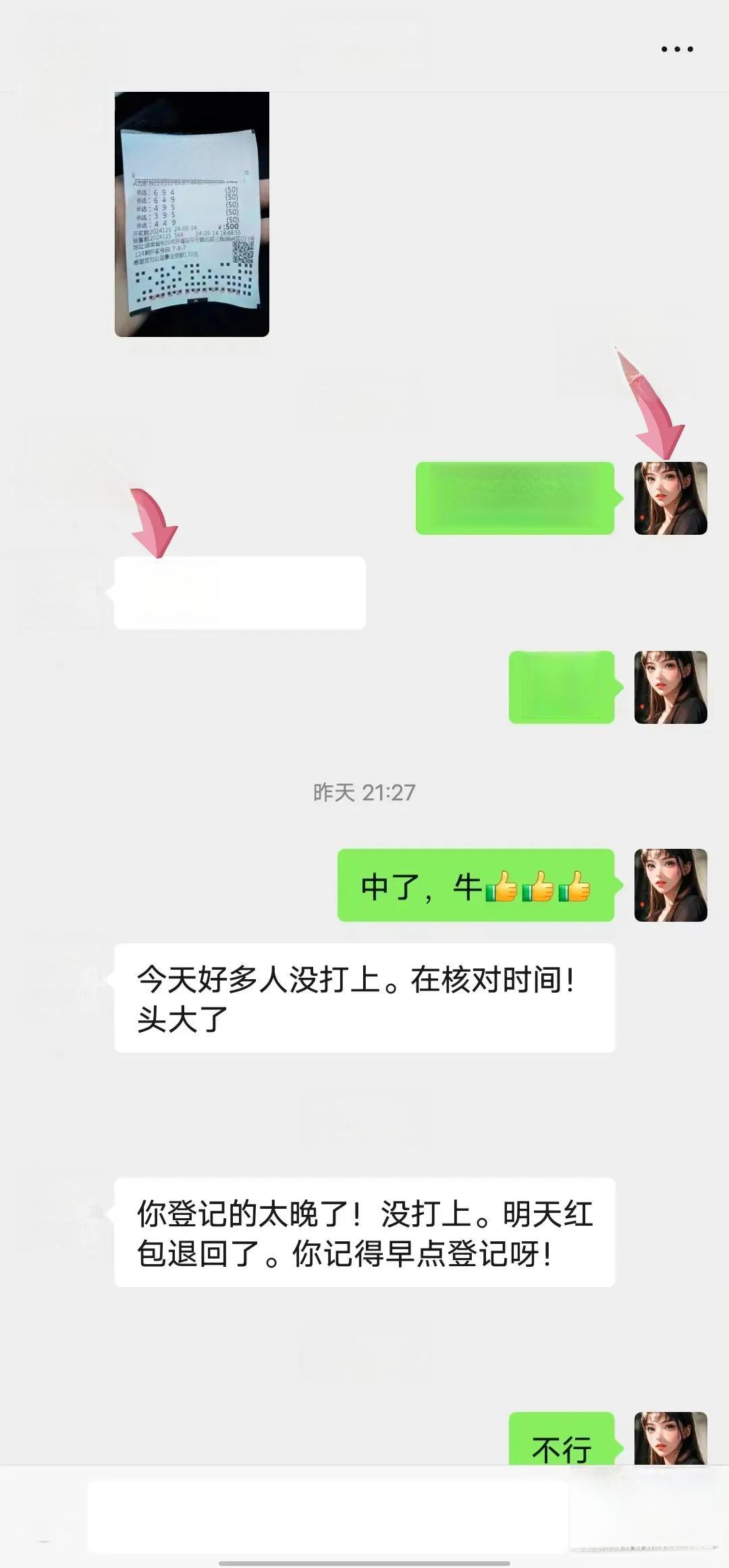The image size is (729, 1568).
Task: Open avatar next to the "不行" message
Action: tap(670, 1440)
